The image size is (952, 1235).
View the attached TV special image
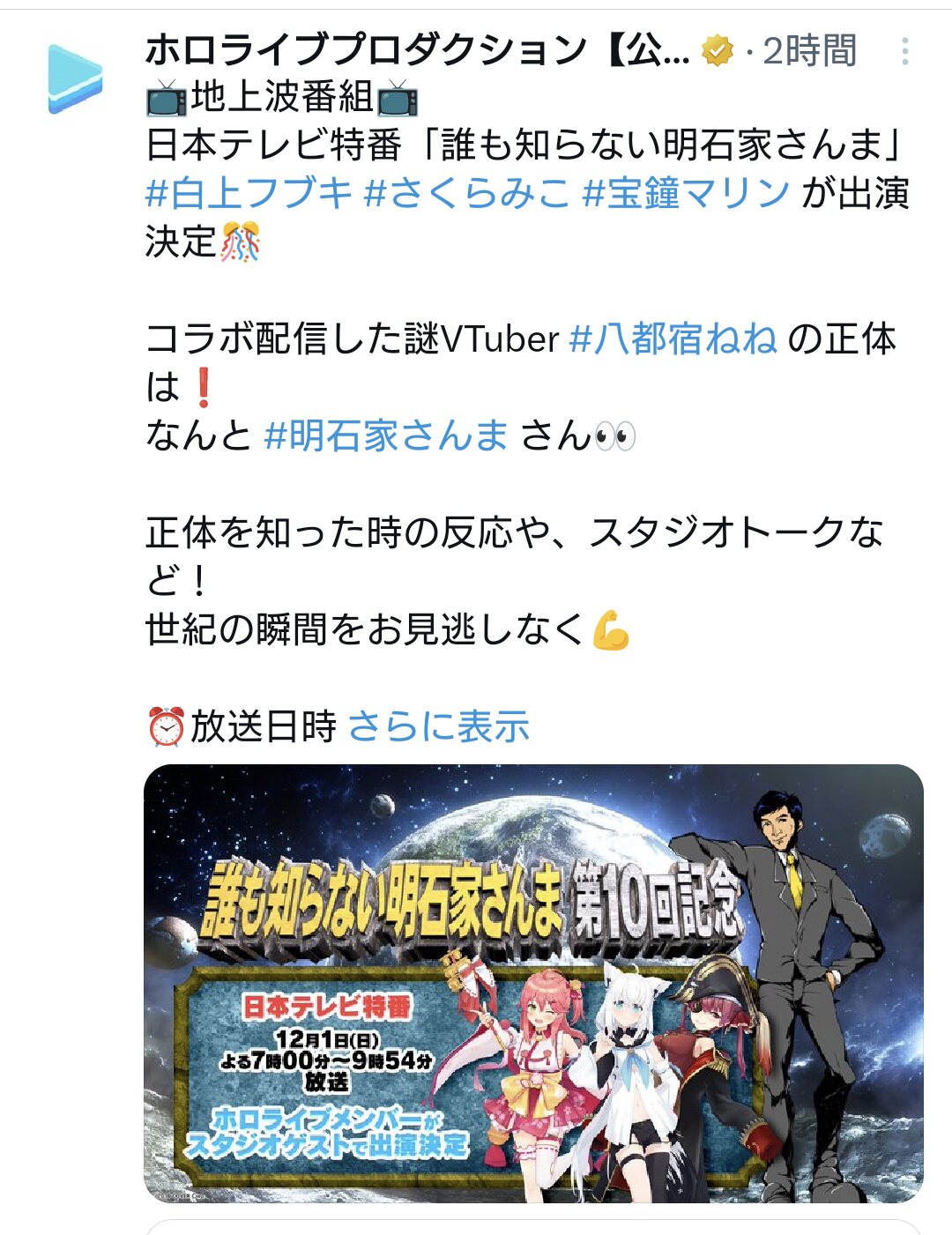click(533, 983)
